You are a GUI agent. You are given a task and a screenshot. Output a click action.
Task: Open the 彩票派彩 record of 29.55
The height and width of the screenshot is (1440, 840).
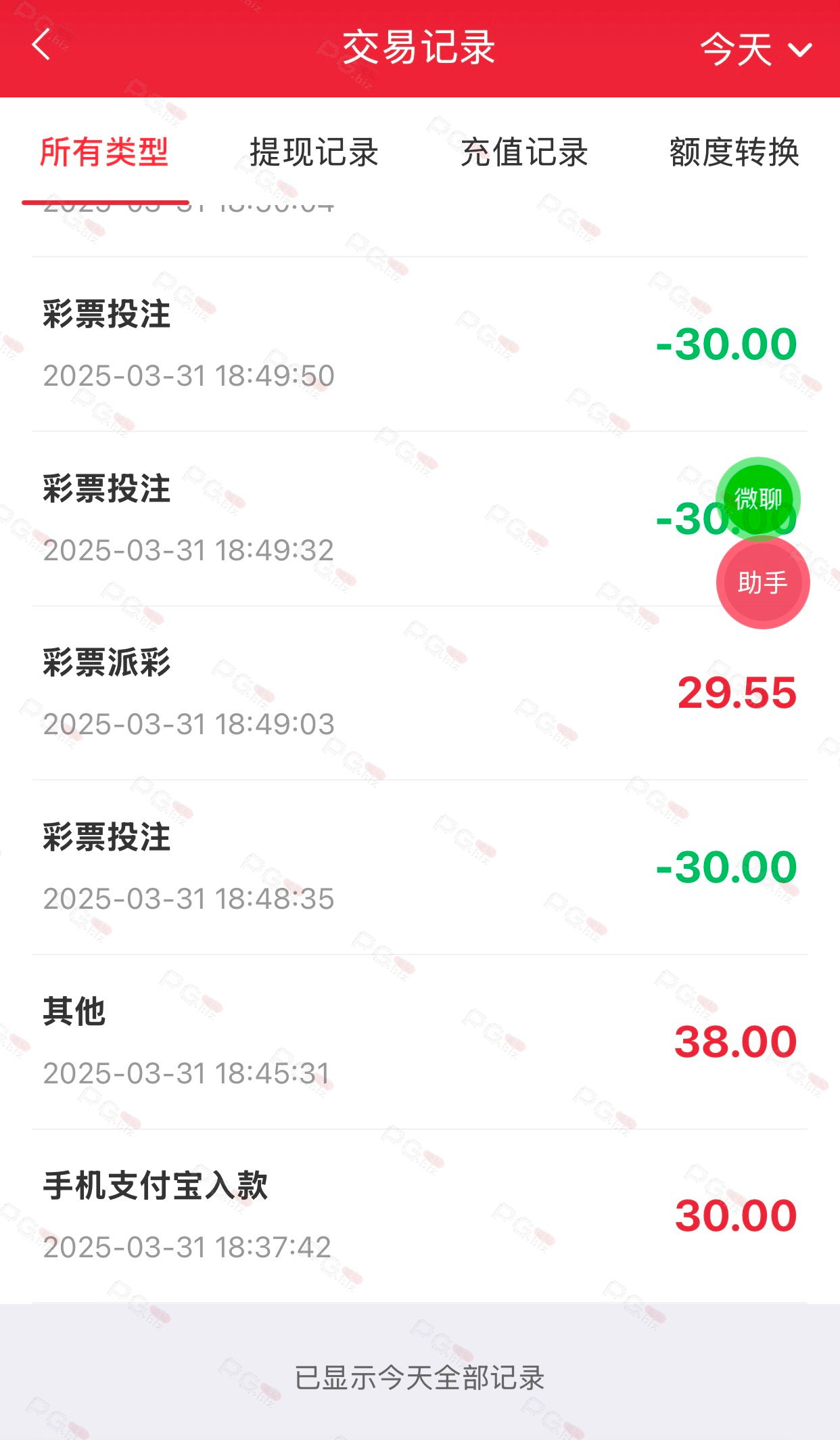click(x=420, y=693)
